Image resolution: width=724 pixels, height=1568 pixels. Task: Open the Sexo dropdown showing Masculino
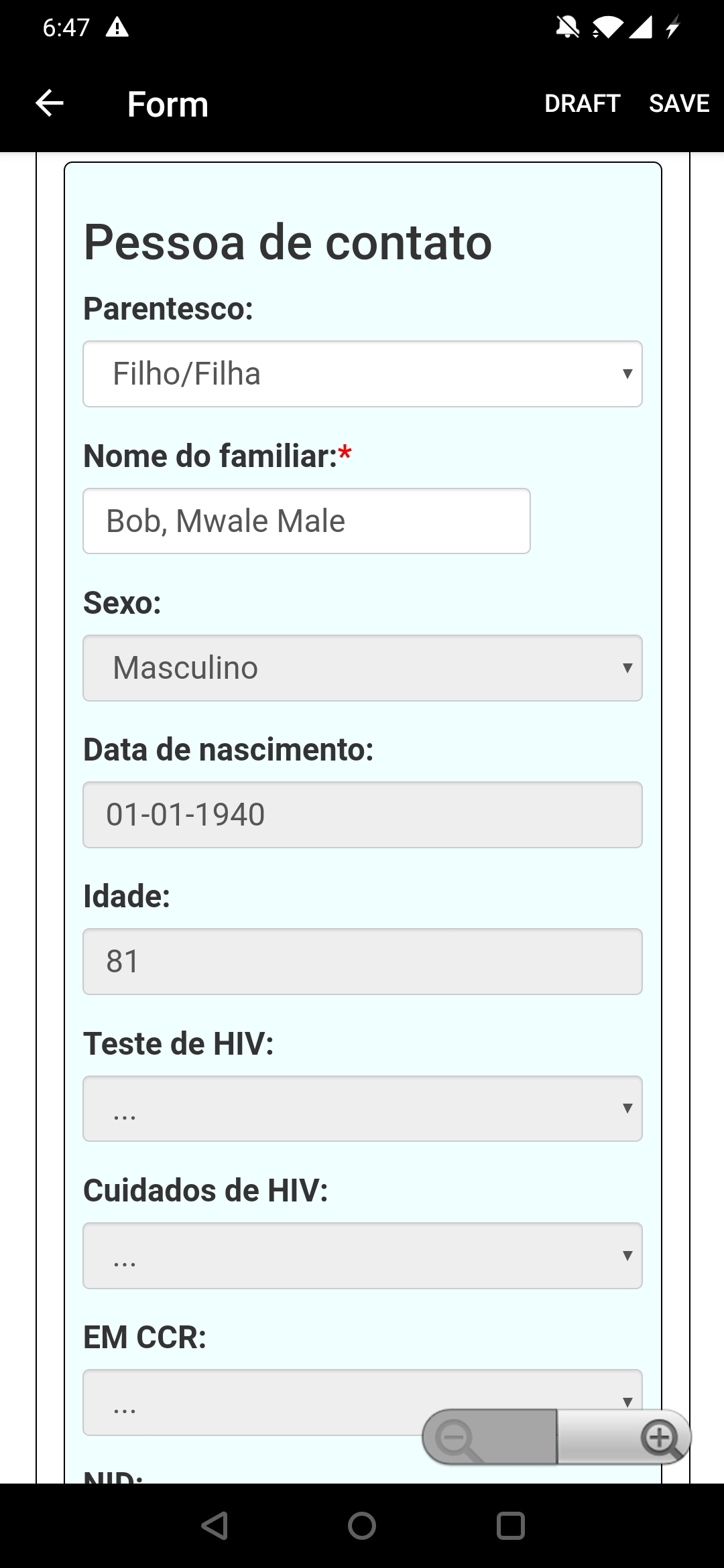click(363, 668)
